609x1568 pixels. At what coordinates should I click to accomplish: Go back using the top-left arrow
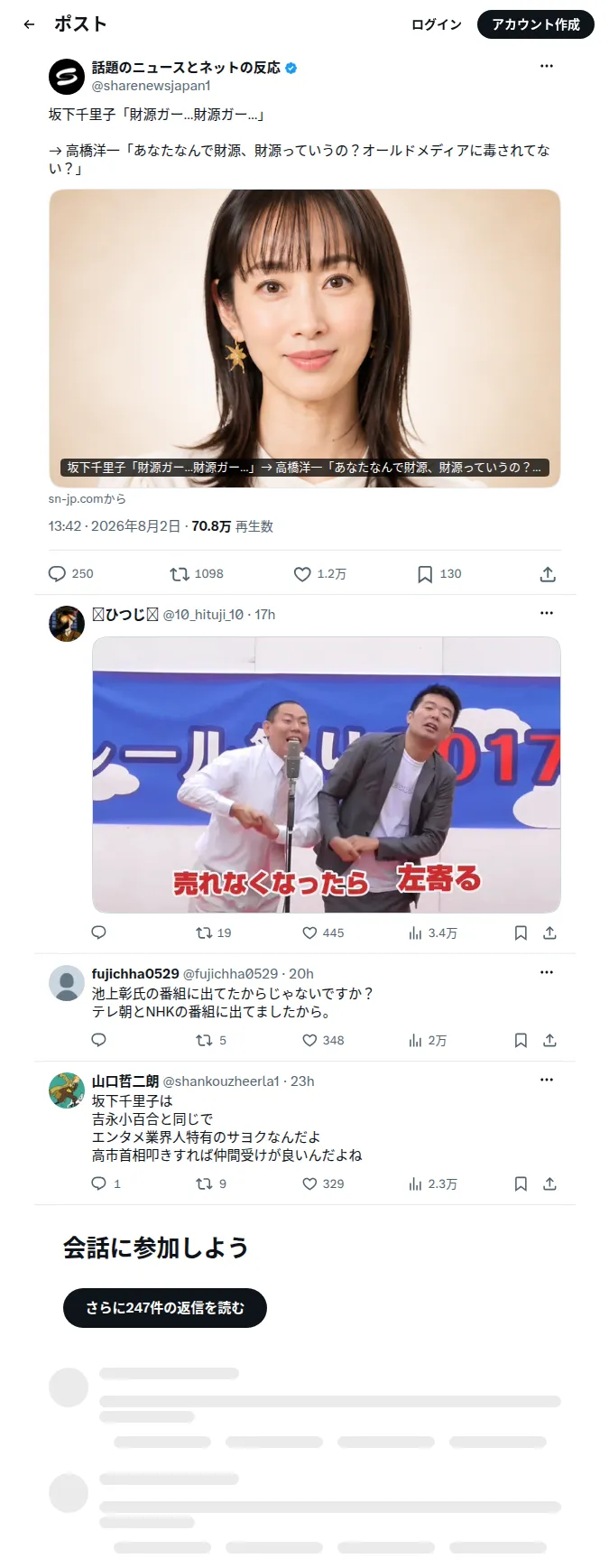pos(29,24)
